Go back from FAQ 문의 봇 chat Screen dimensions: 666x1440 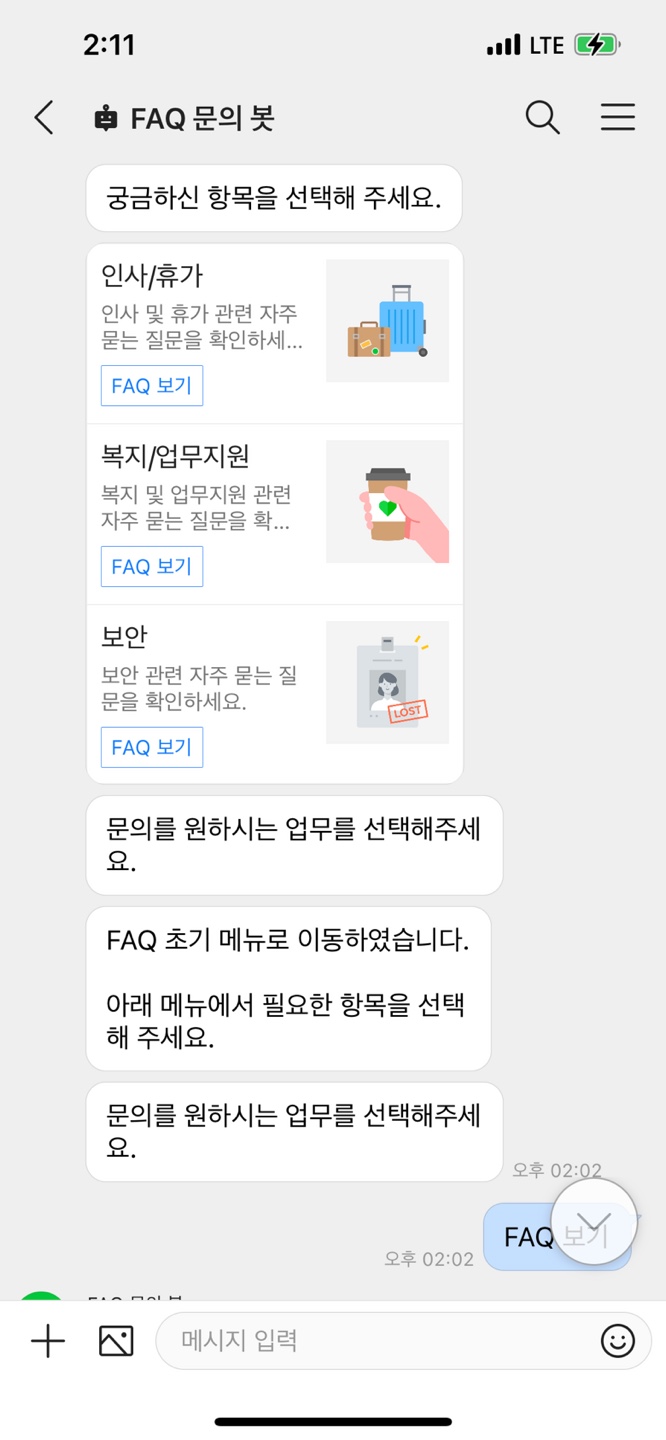click(44, 118)
